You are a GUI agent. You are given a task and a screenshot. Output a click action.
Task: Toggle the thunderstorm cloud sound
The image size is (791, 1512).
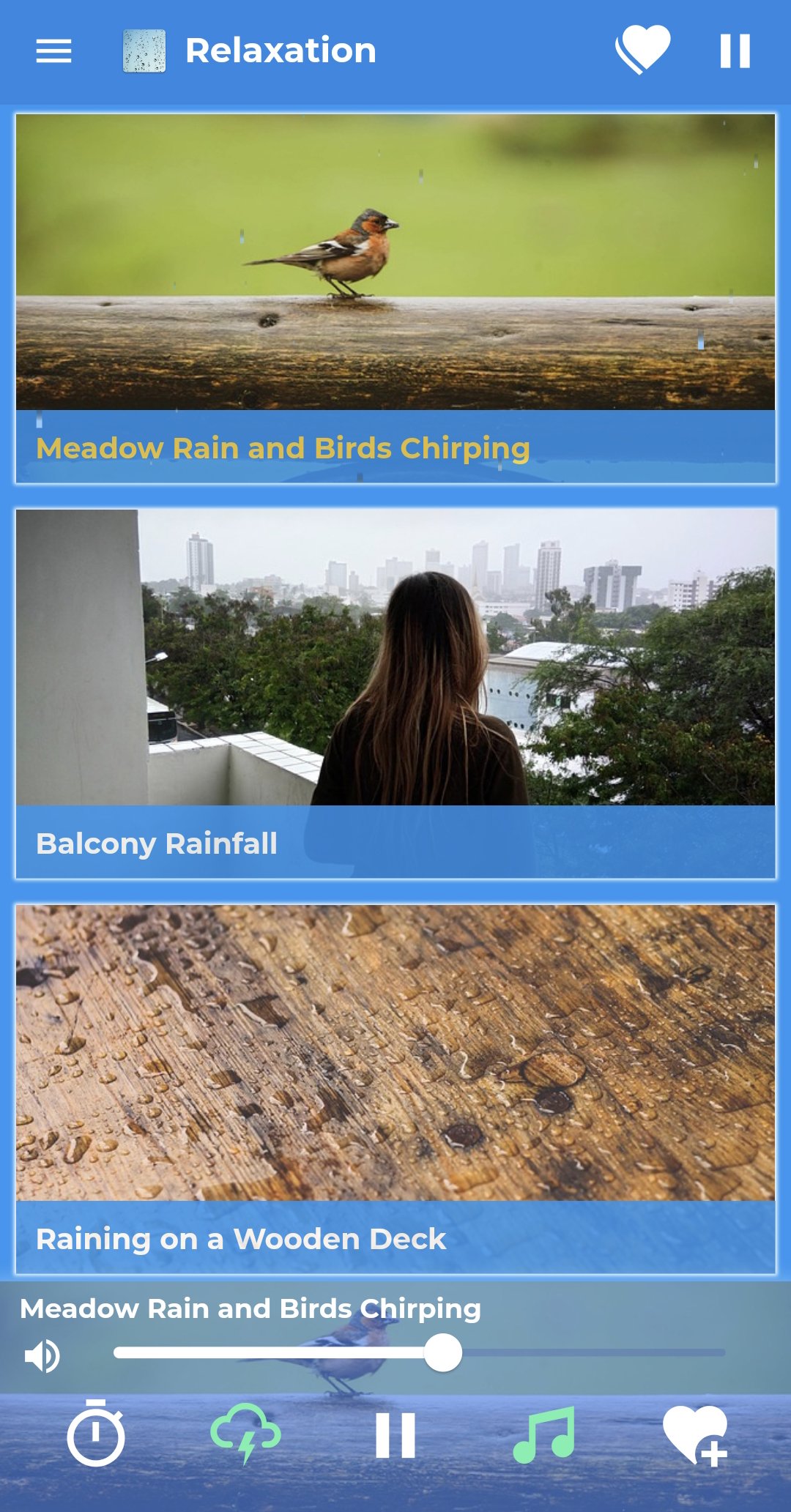pos(245,1433)
